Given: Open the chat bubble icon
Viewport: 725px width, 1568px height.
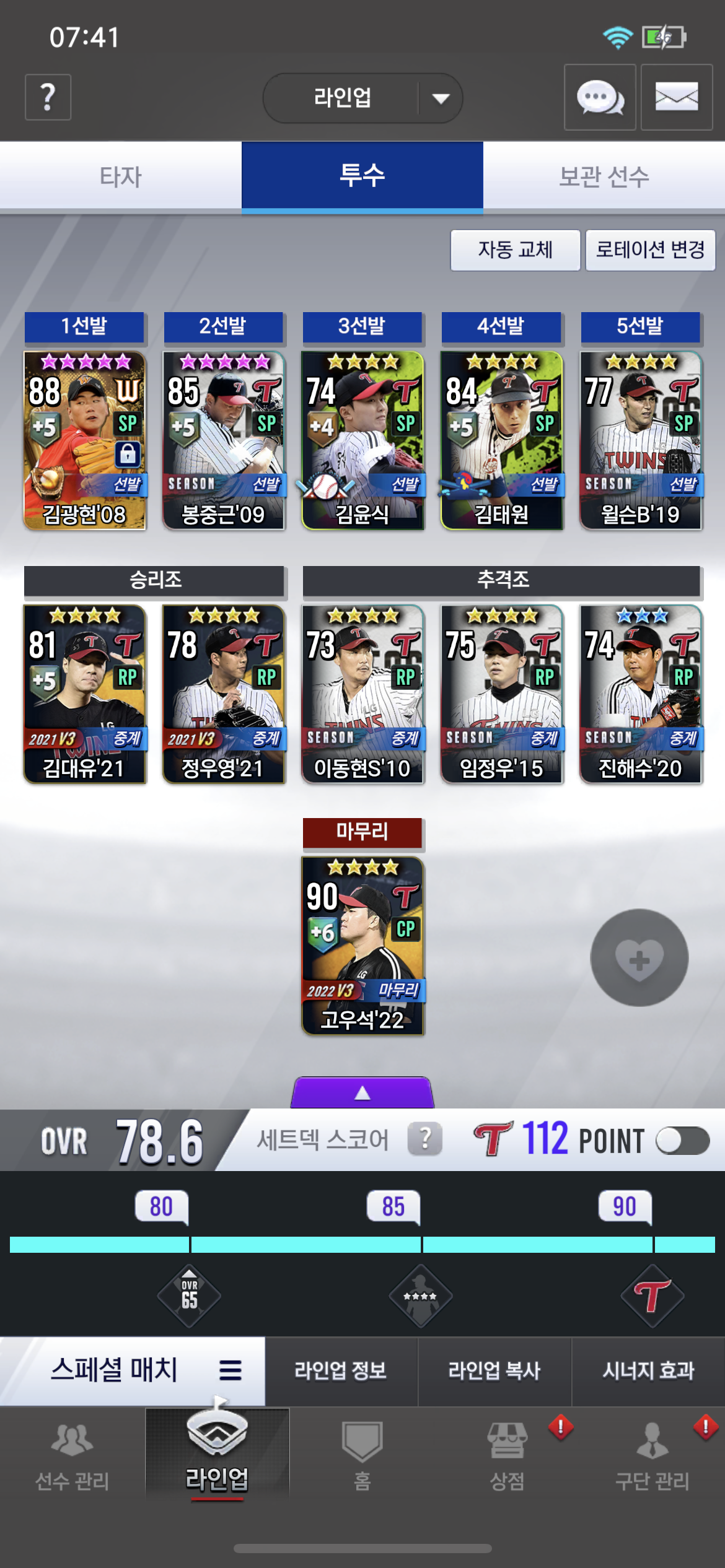Looking at the screenshot, I should coord(599,97).
